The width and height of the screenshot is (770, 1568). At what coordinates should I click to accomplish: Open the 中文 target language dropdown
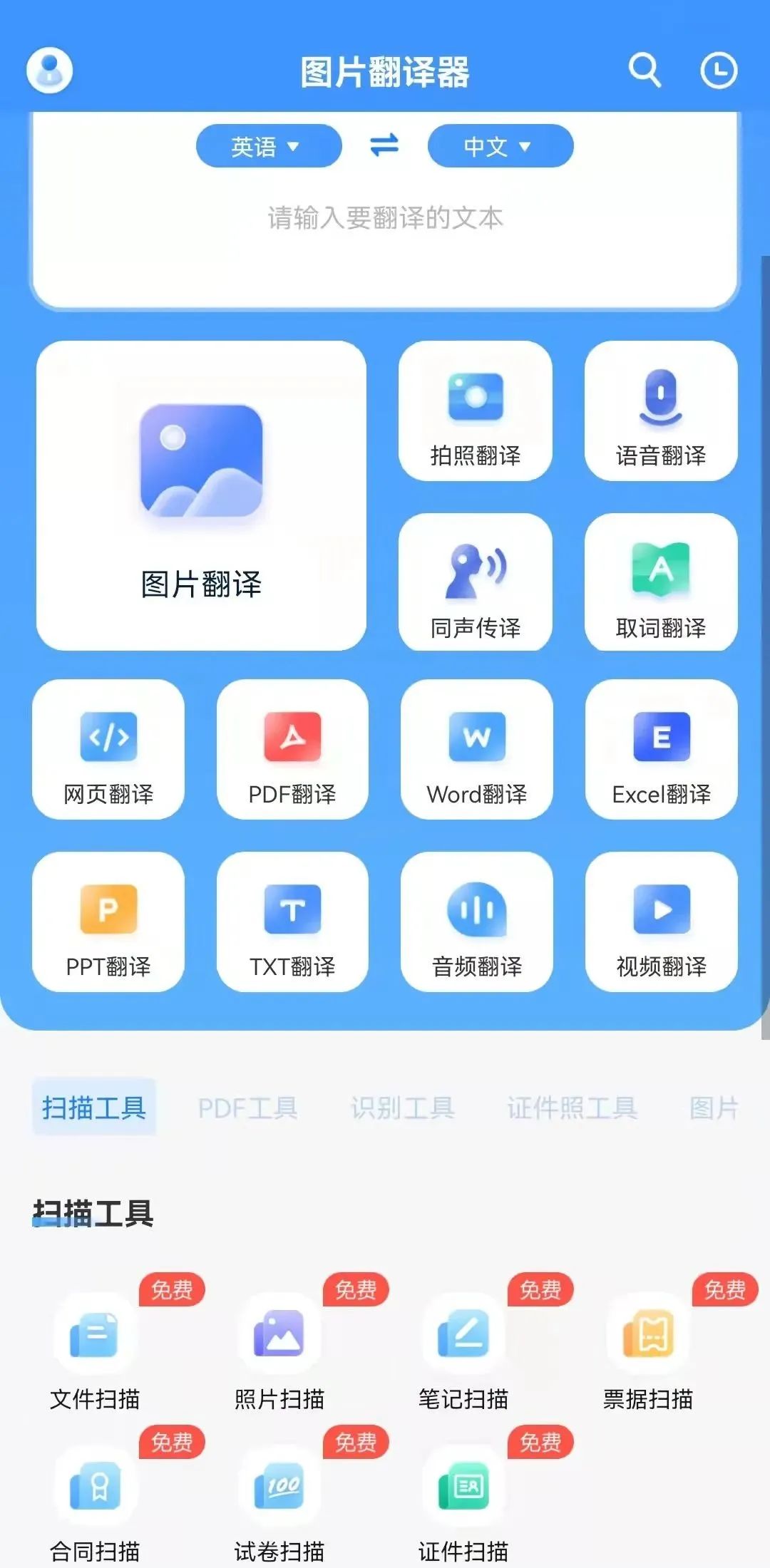(x=499, y=145)
